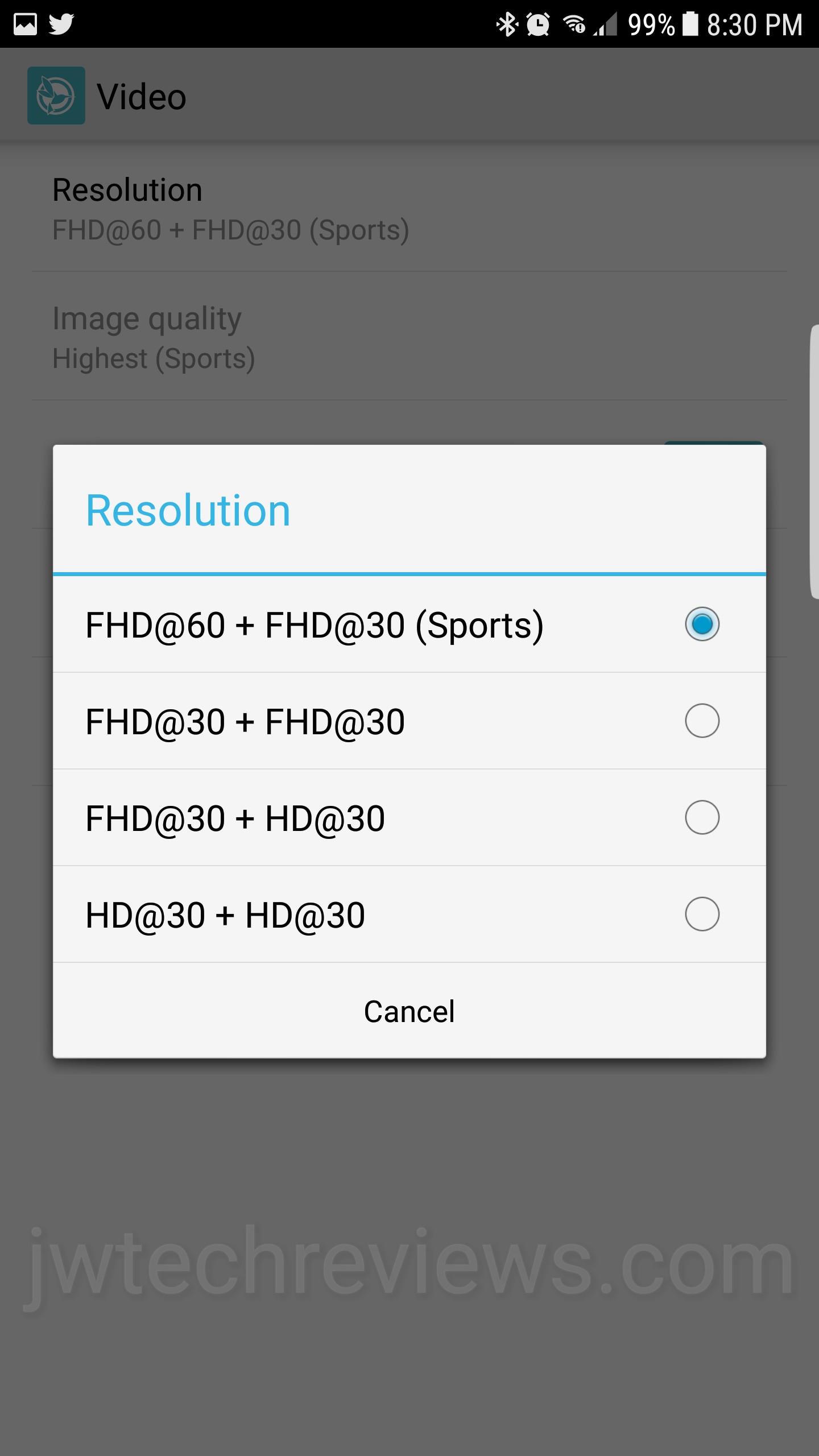This screenshot has width=819, height=1456.
Task: Choose the FHD@30 + FHD@30 option
Action: [701, 721]
